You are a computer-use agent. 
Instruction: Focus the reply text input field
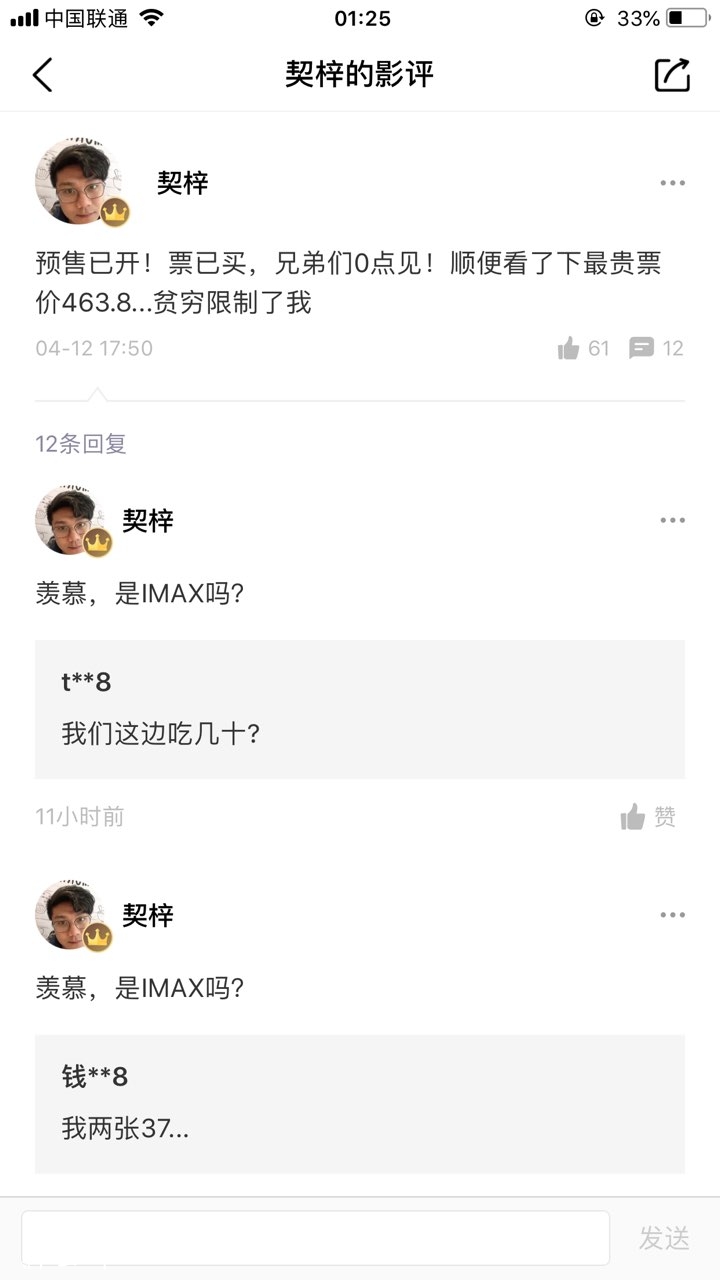tap(315, 1238)
